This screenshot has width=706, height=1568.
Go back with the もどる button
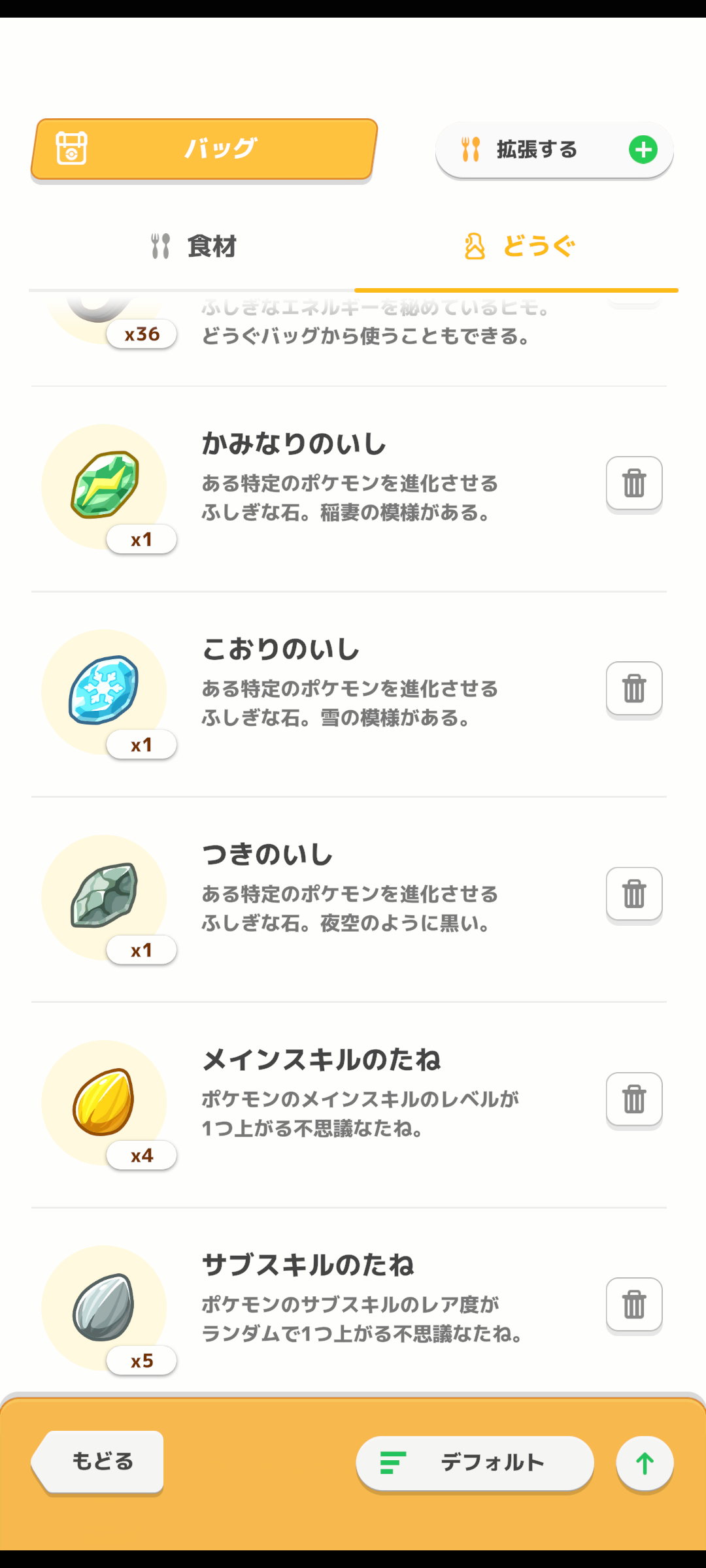[98, 1462]
